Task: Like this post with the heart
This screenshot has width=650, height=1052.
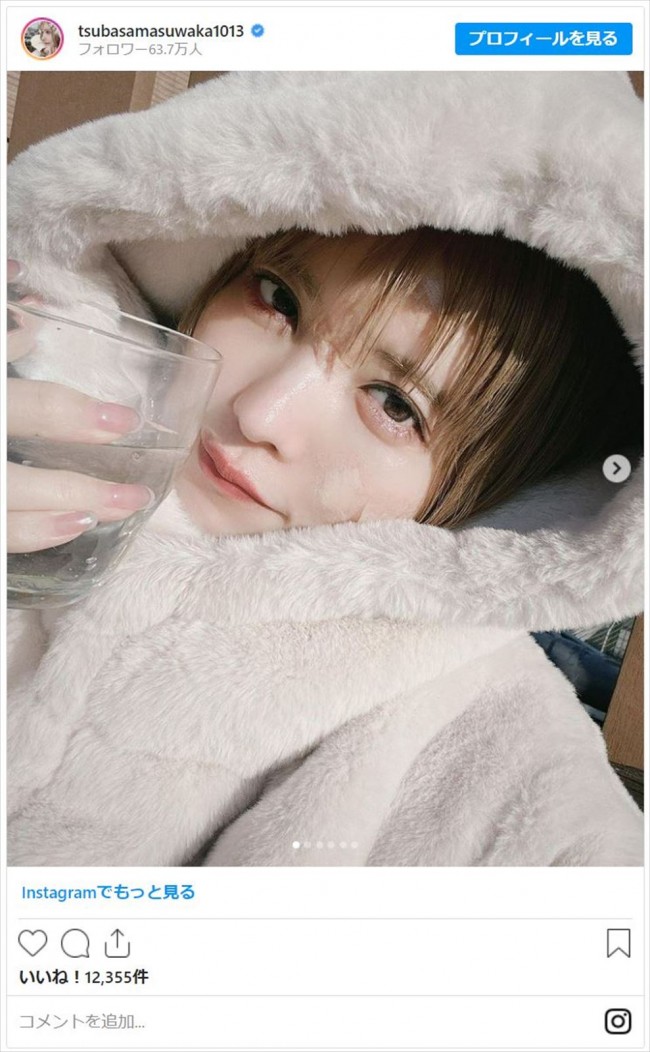Action: (33, 943)
